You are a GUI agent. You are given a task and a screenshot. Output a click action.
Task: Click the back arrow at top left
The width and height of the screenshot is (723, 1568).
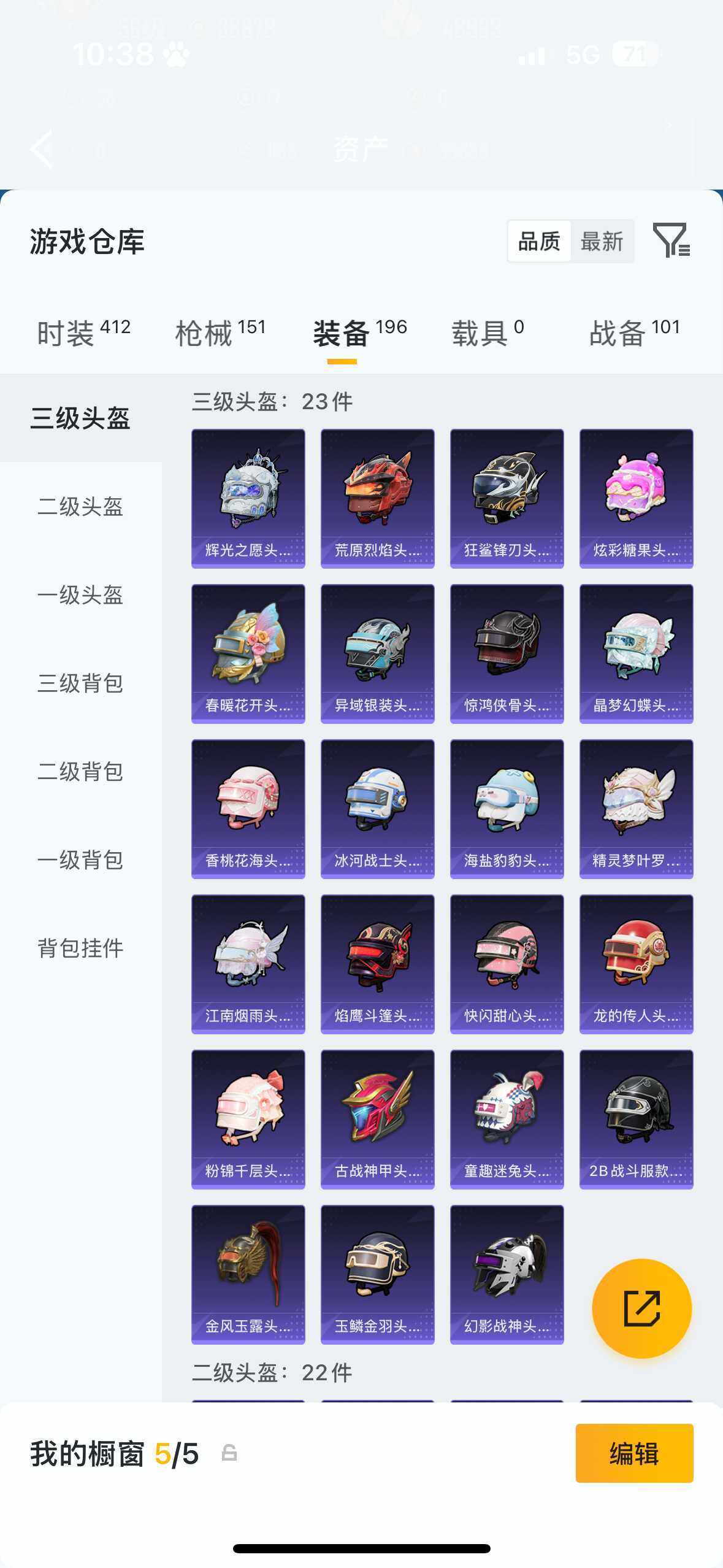point(40,149)
